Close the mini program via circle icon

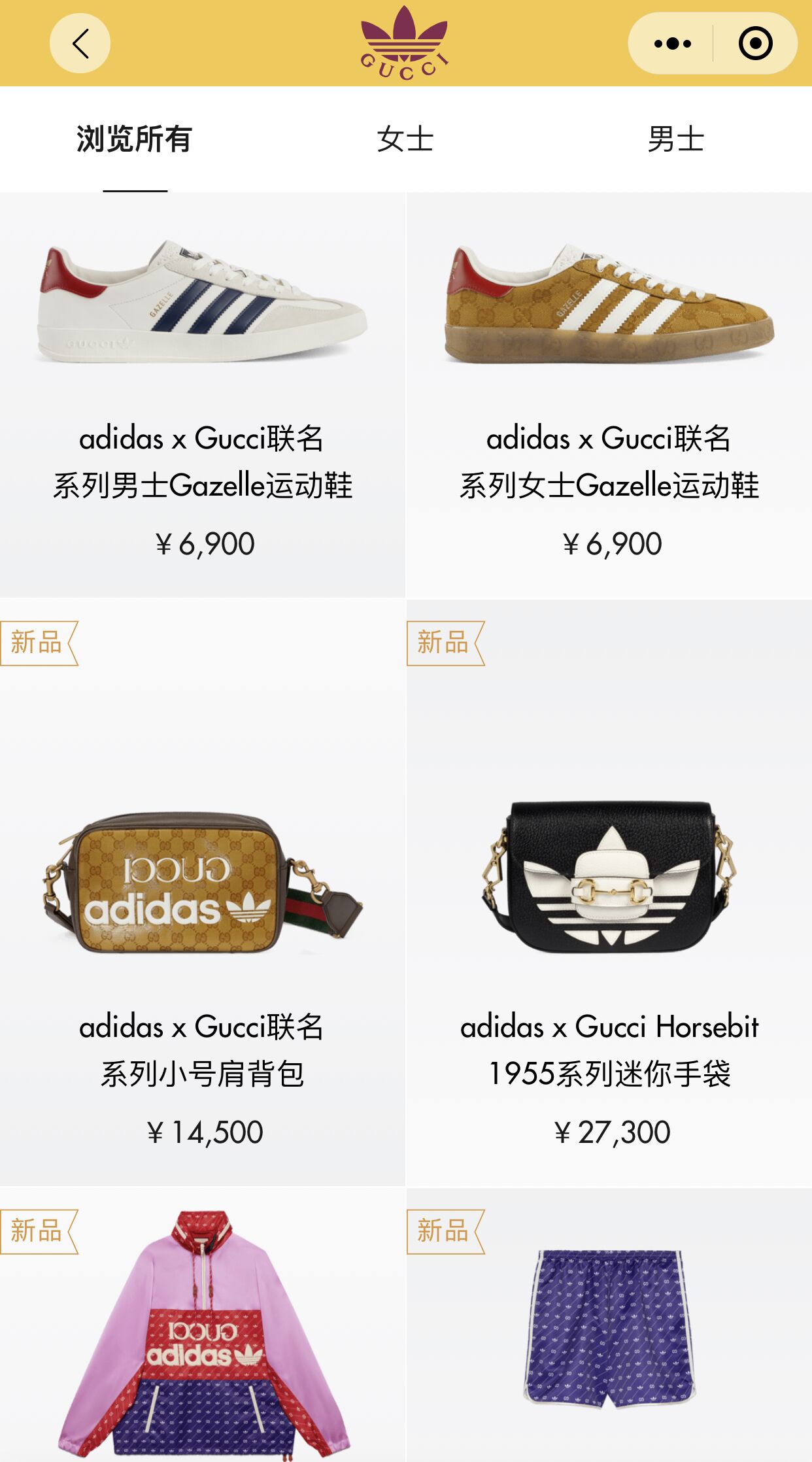pos(755,44)
